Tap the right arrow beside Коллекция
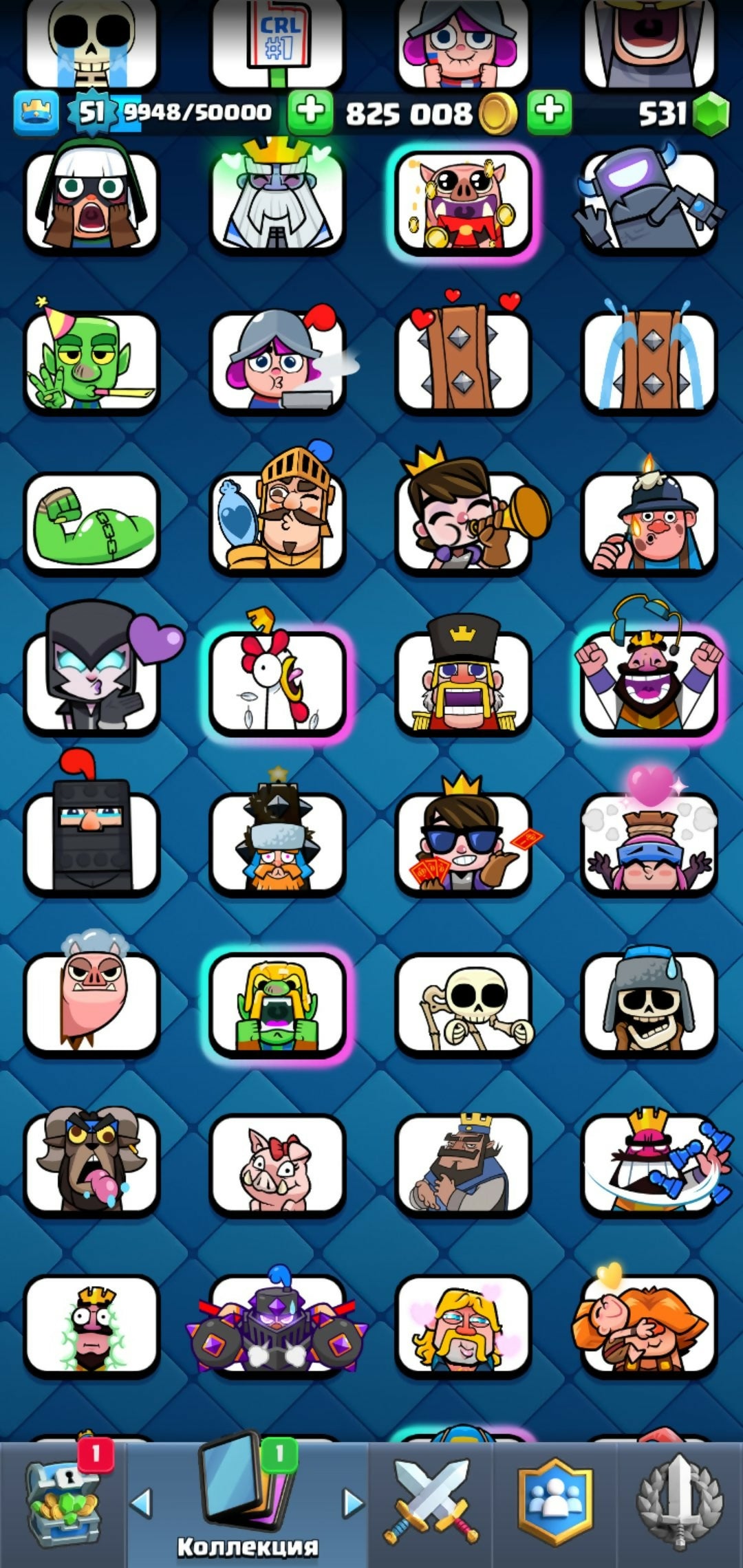The width and height of the screenshot is (743, 1568). [352, 1503]
